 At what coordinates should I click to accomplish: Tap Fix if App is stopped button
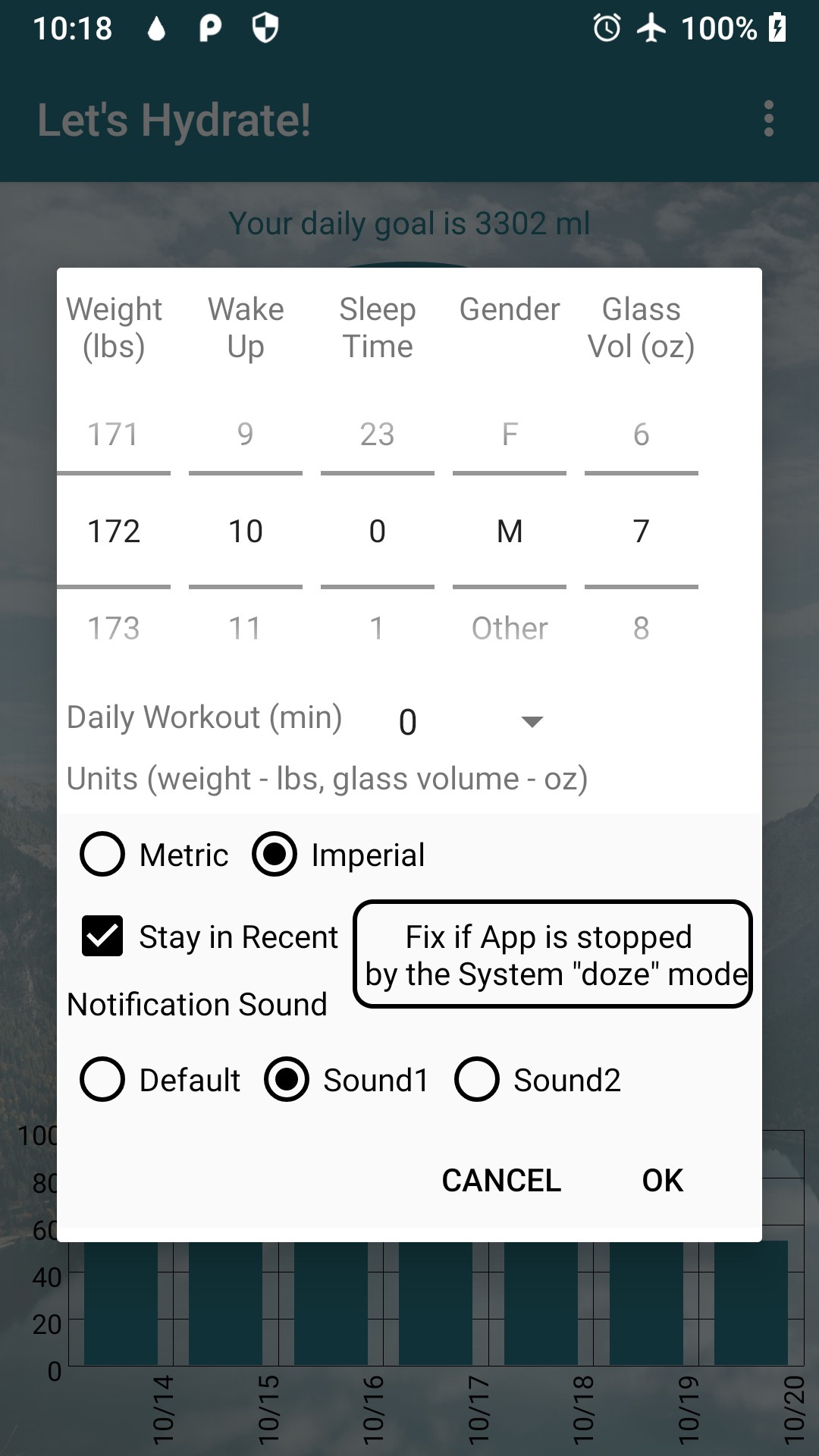[552, 955]
